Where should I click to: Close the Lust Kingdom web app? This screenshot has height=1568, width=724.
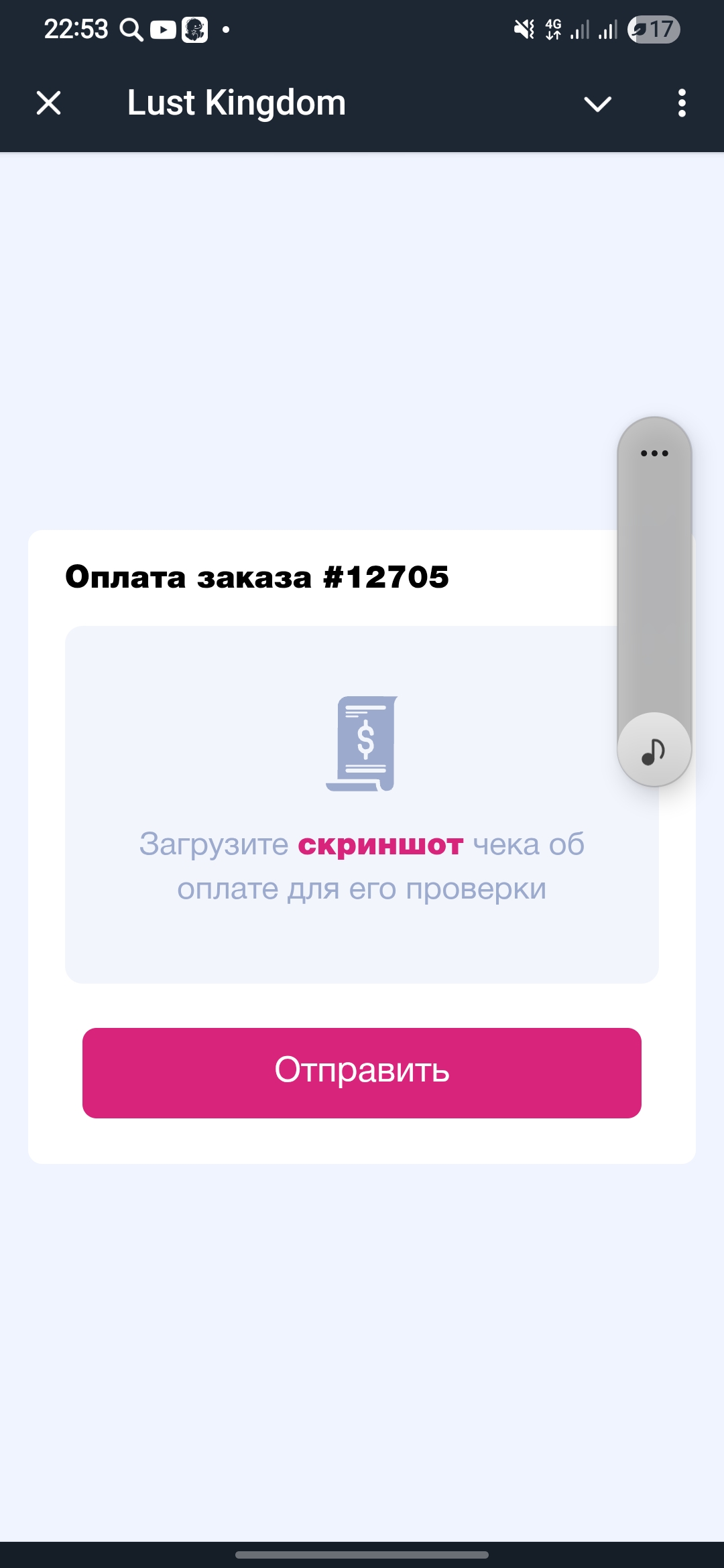coord(48,103)
